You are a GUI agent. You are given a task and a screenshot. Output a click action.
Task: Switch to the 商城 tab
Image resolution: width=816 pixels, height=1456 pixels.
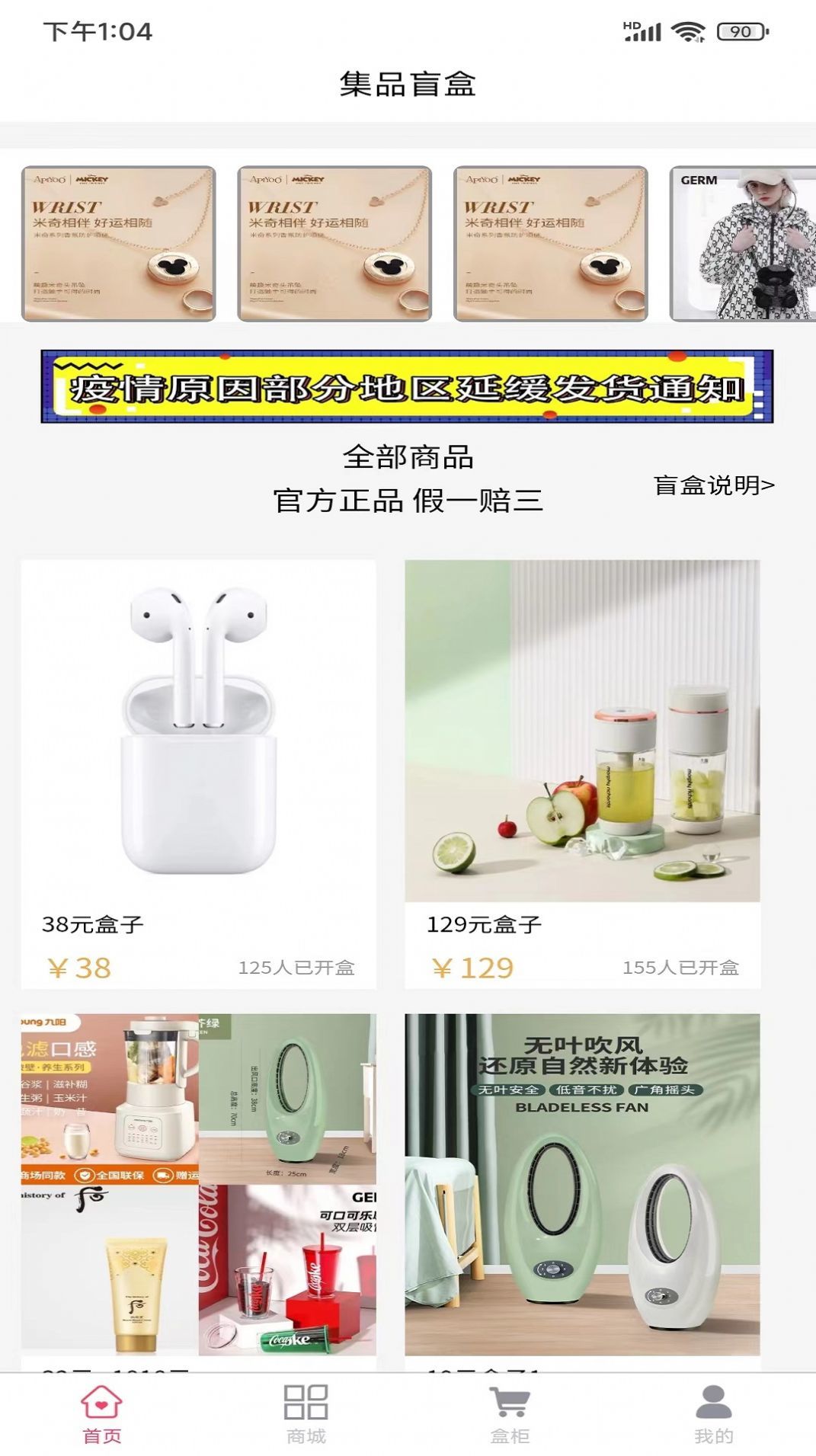click(x=306, y=1414)
